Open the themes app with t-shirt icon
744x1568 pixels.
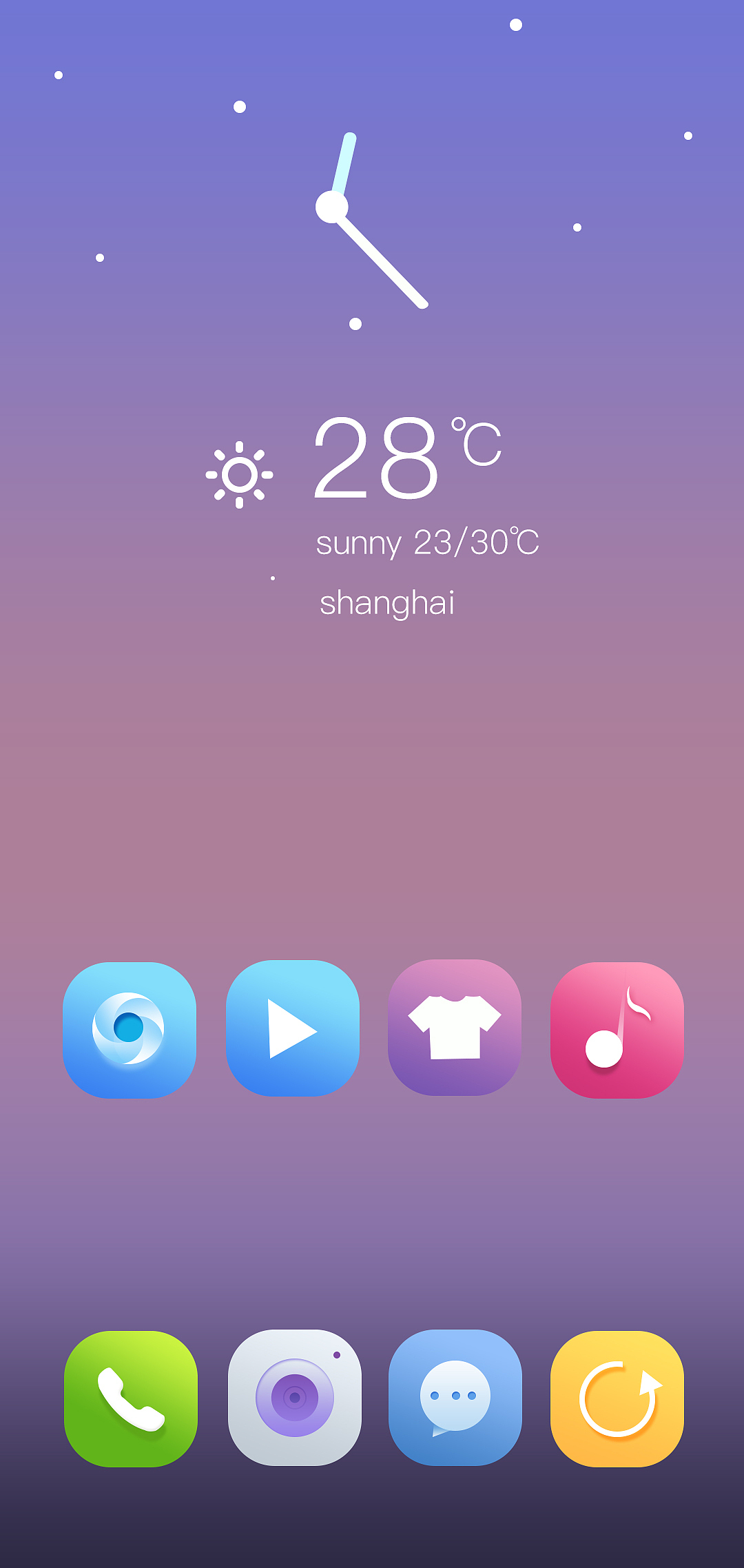(x=455, y=1028)
